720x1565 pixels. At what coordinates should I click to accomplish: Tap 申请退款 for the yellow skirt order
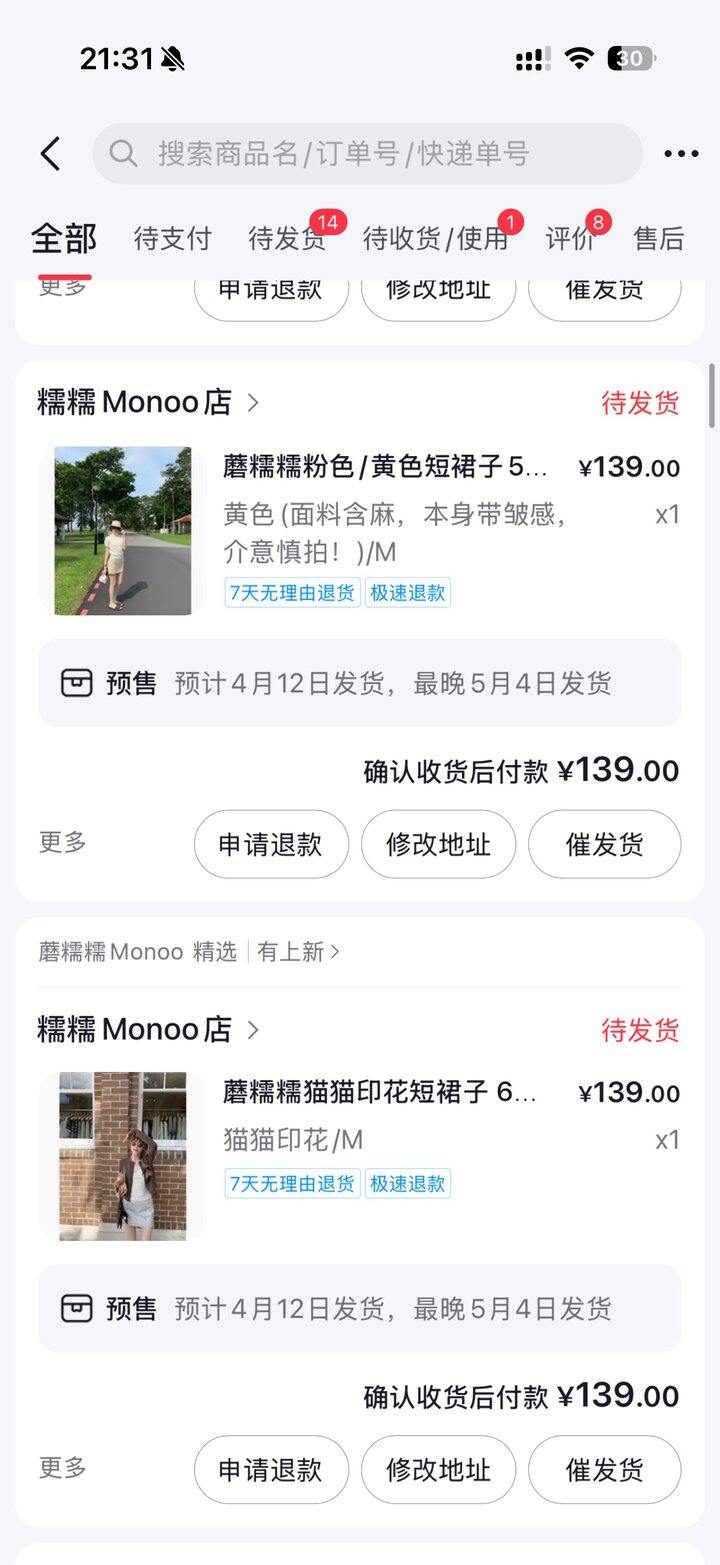coord(271,845)
